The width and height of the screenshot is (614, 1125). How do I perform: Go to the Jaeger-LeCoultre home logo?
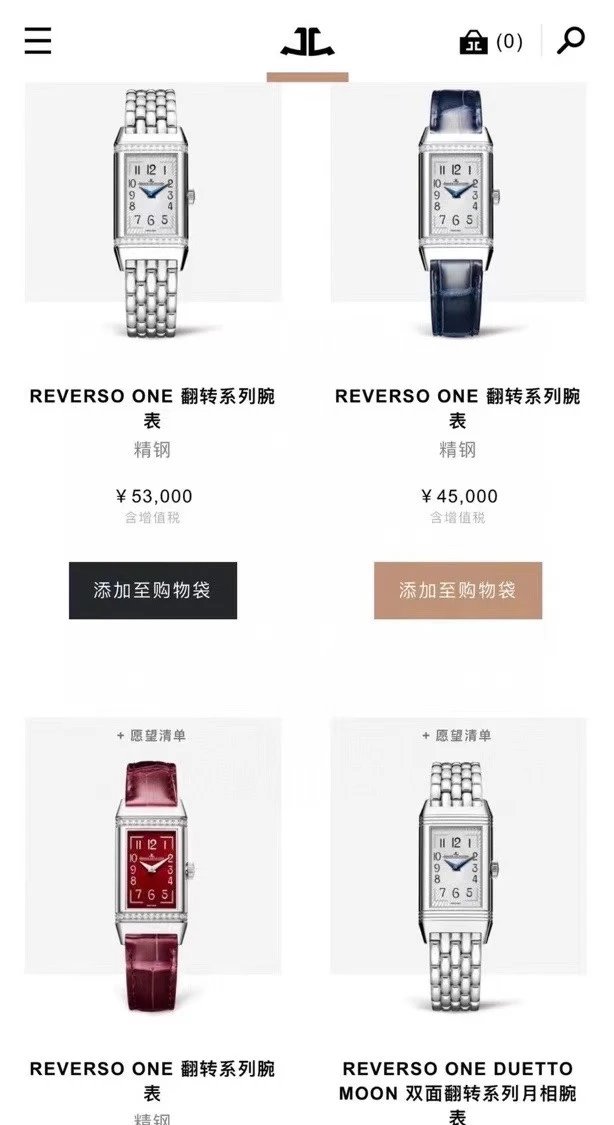(307, 42)
